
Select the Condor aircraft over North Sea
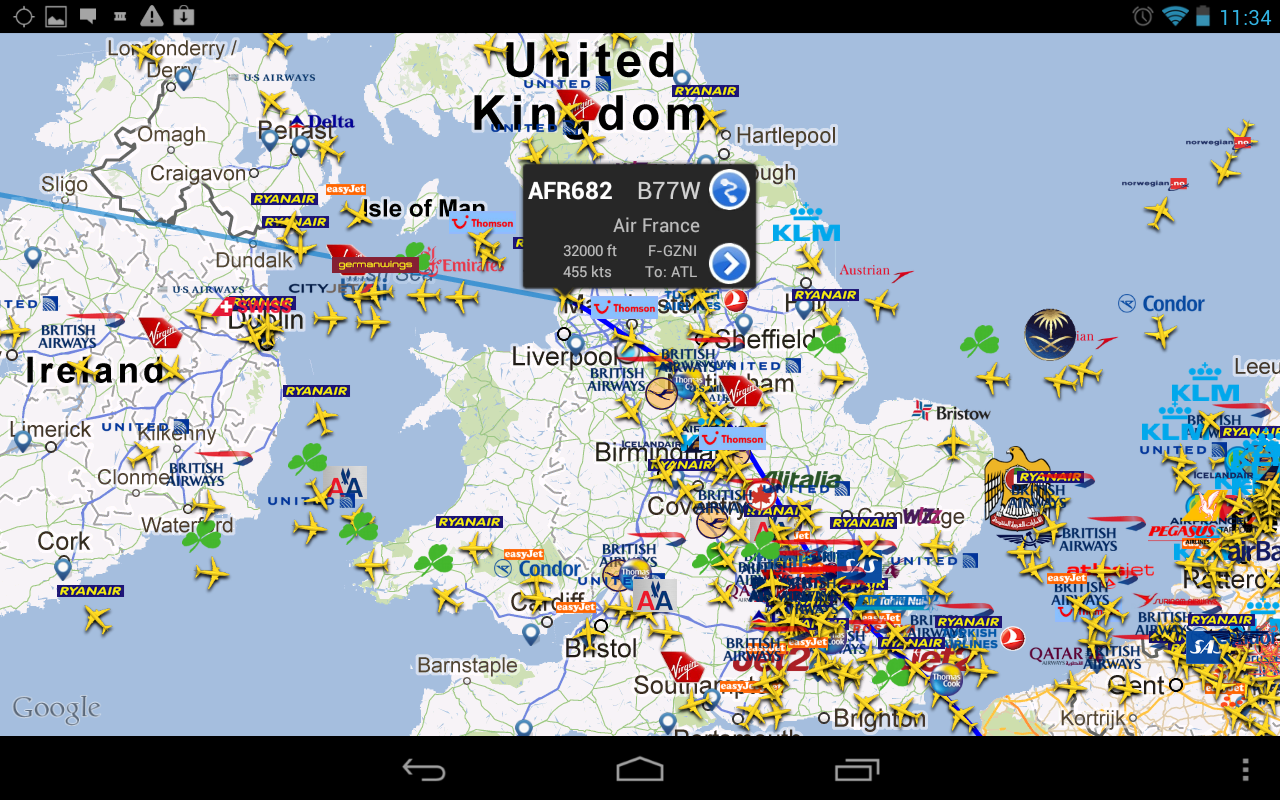click(1161, 304)
